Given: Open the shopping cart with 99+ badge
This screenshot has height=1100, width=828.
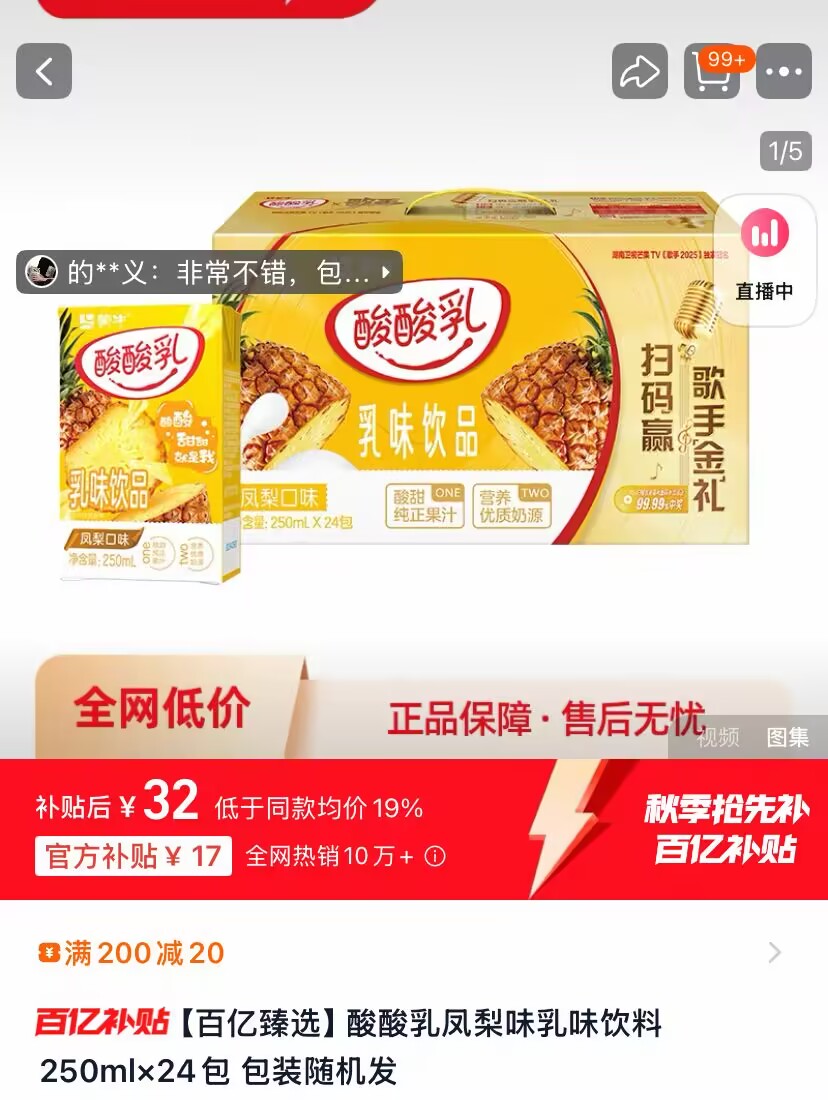Looking at the screenshot, I should tap(711, 71).
